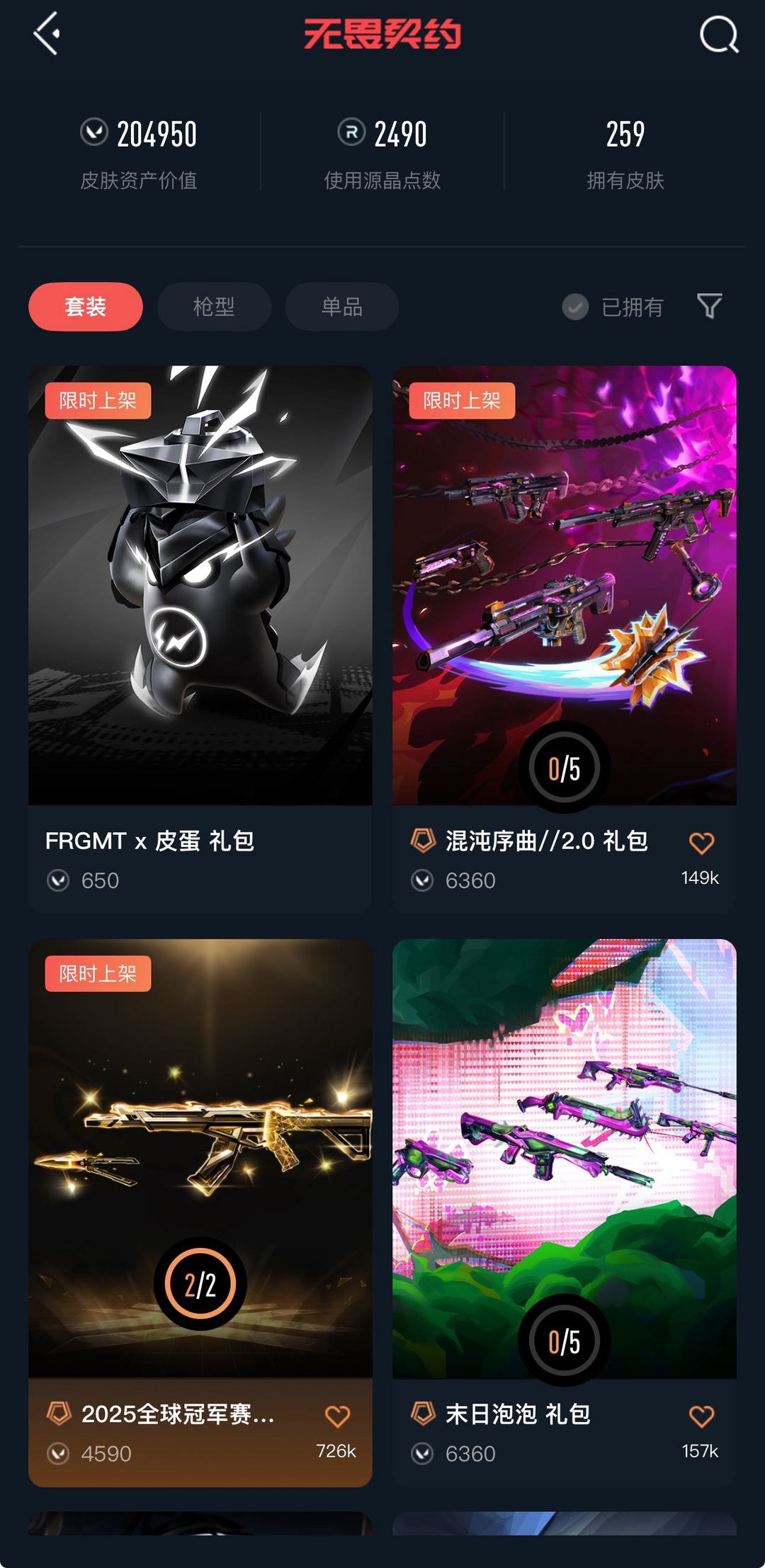
Task: Select the 套装 tab
Action: tap(86, 307)
